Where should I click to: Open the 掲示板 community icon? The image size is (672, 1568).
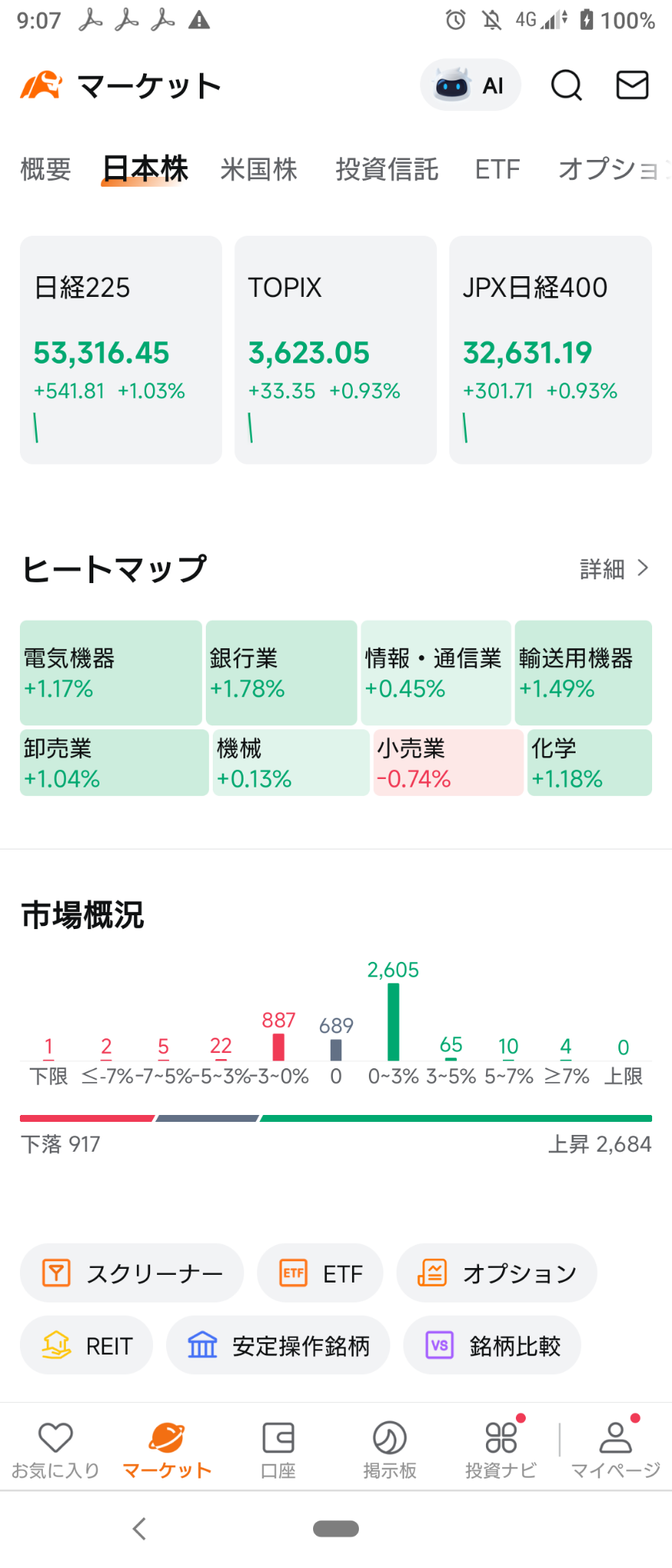tap(390, 1437)
